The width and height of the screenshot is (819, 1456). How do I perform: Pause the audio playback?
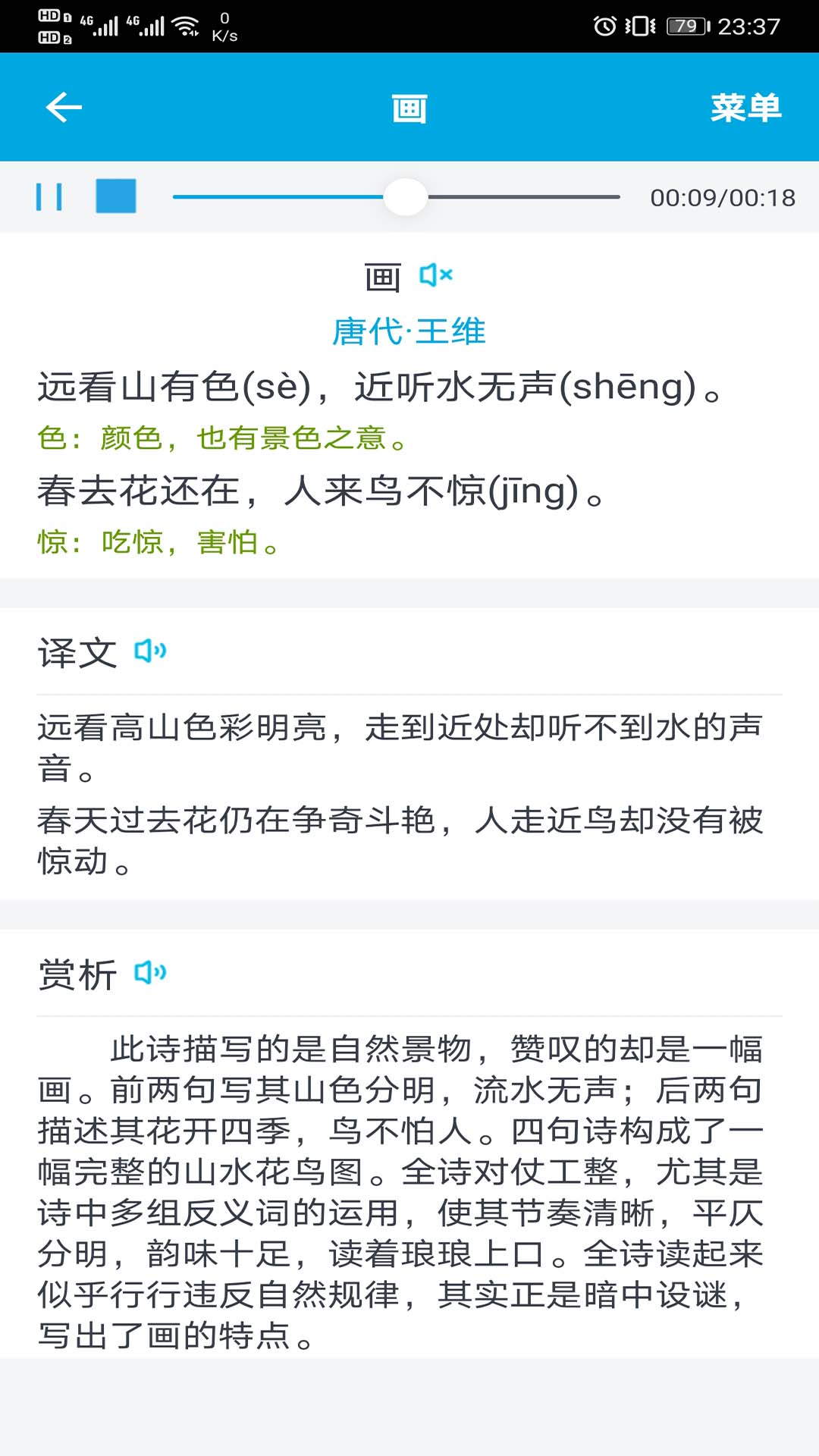tap(49, 196)
